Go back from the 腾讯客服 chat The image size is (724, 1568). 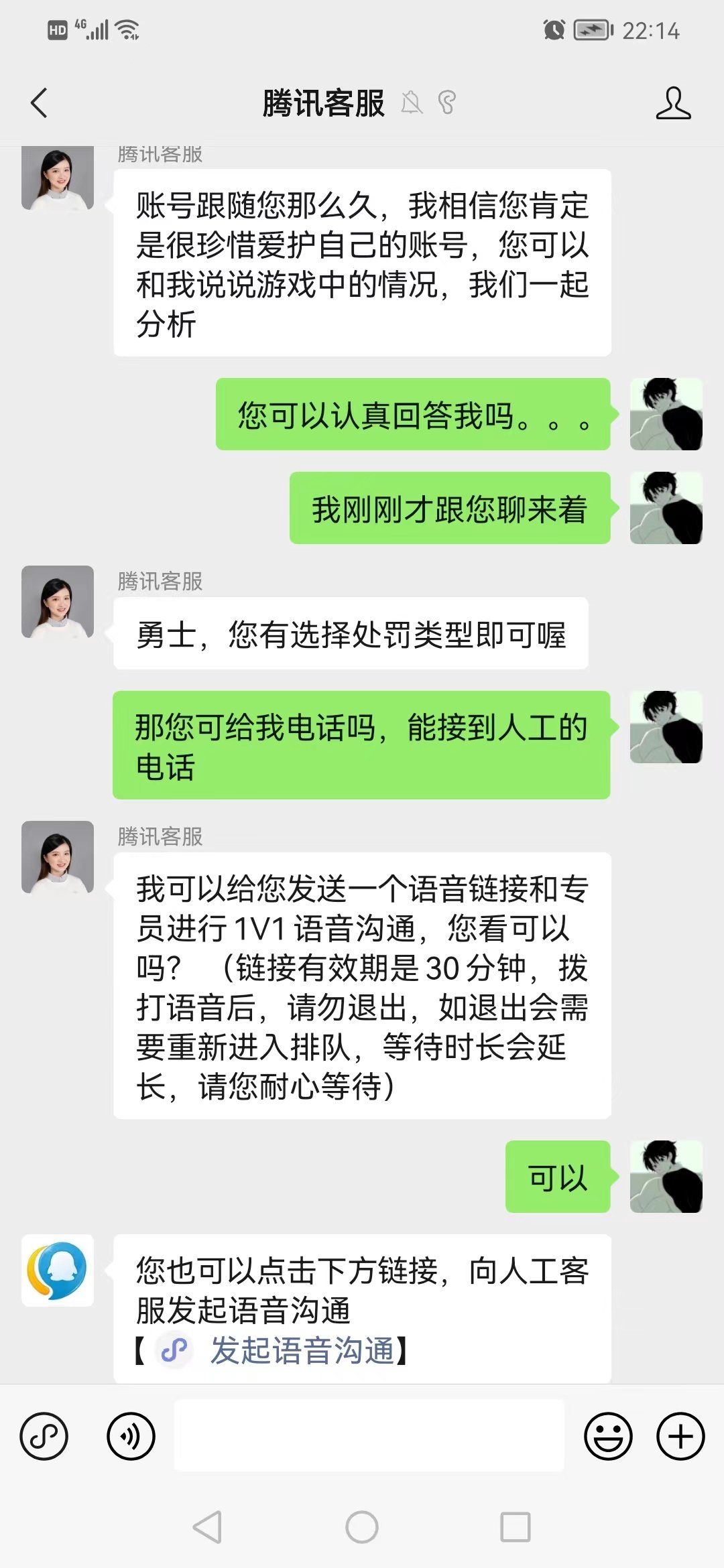[x=40, y=103]
